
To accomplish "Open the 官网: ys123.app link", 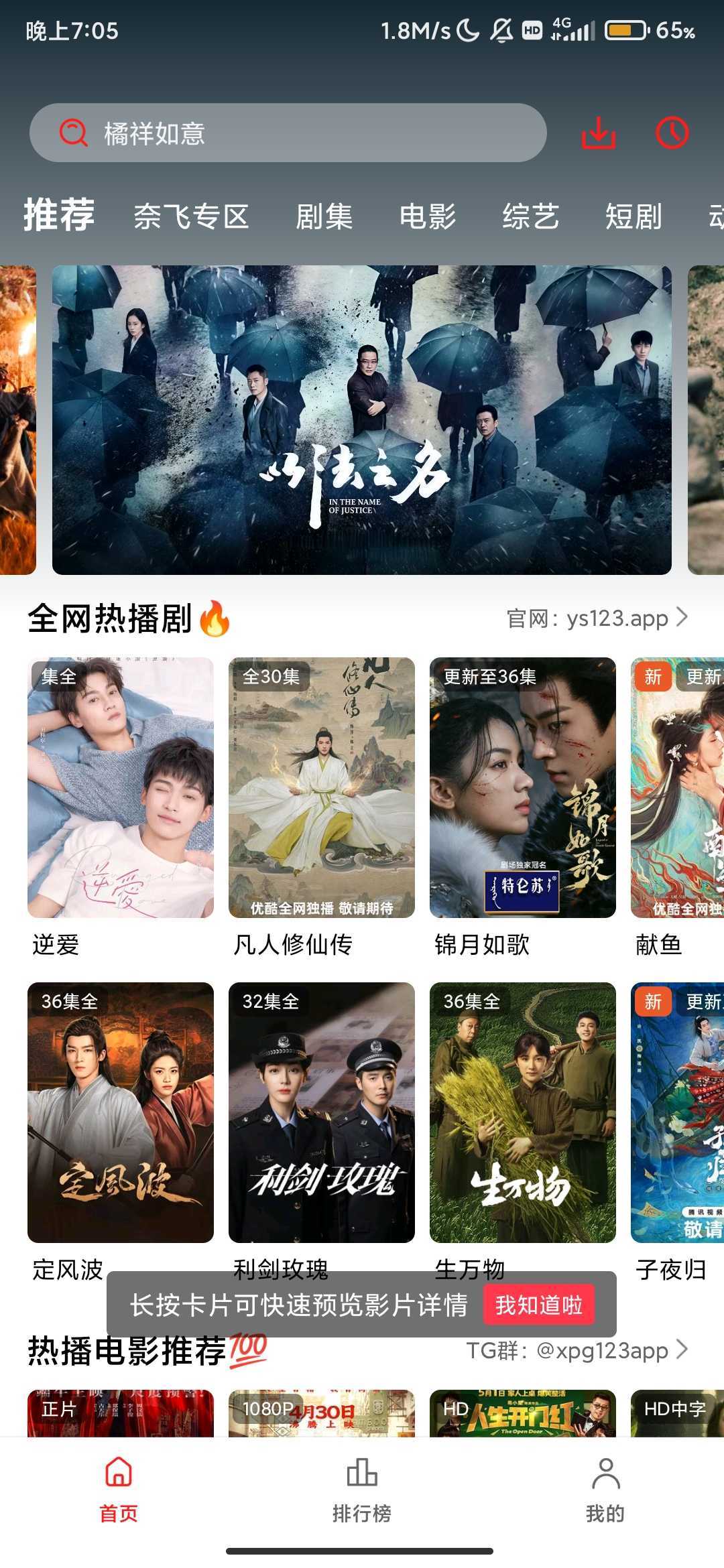I will [x=597, y=618].
